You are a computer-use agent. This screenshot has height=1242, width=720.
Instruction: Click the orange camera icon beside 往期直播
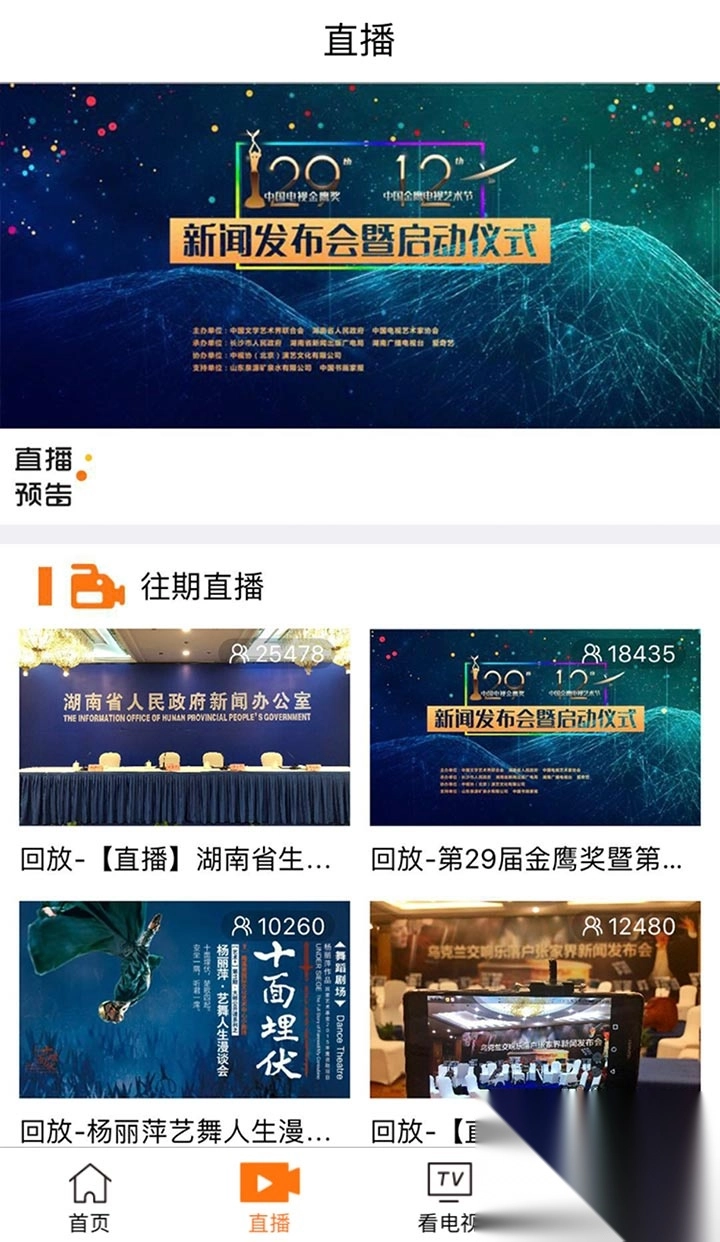[95, 588]
